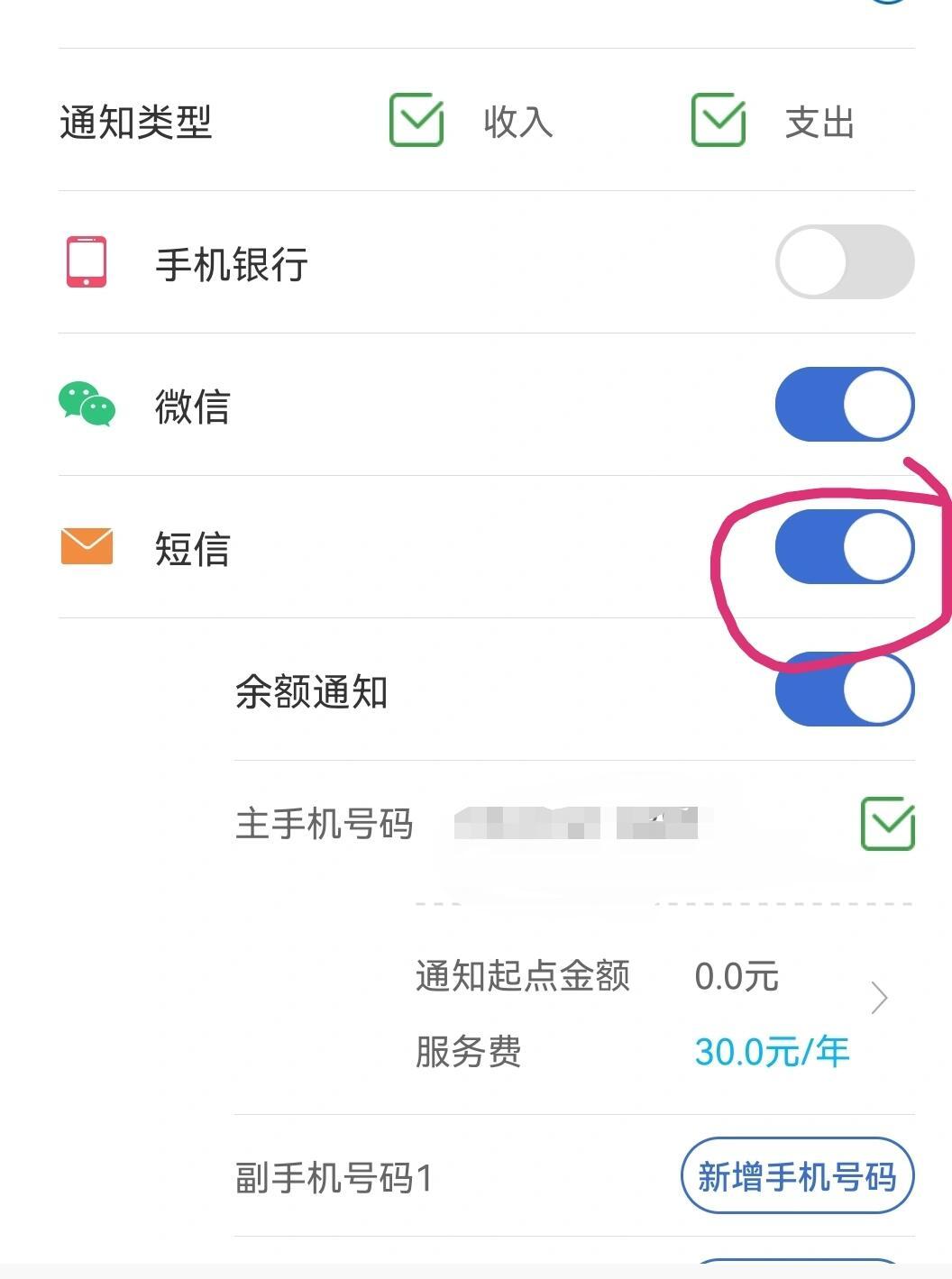Disable the 余额通知 toggle
The height and width of the screenshot is (1279, 952).
click(844, 688)
